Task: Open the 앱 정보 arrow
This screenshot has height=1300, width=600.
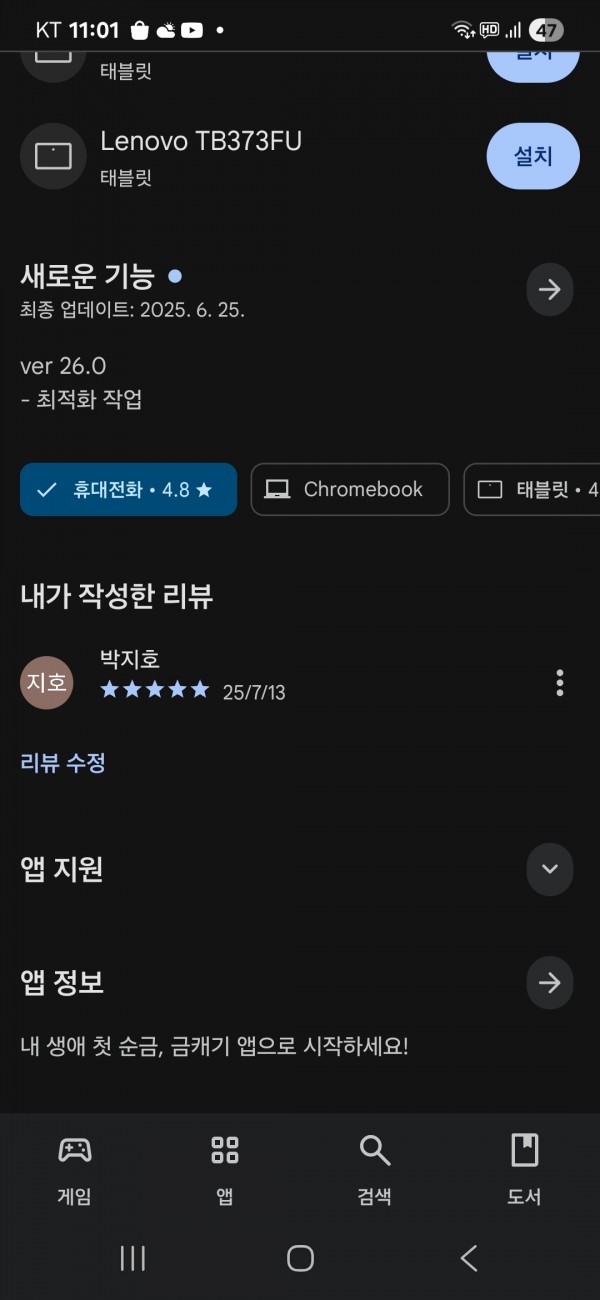Action: click(550, 983)
